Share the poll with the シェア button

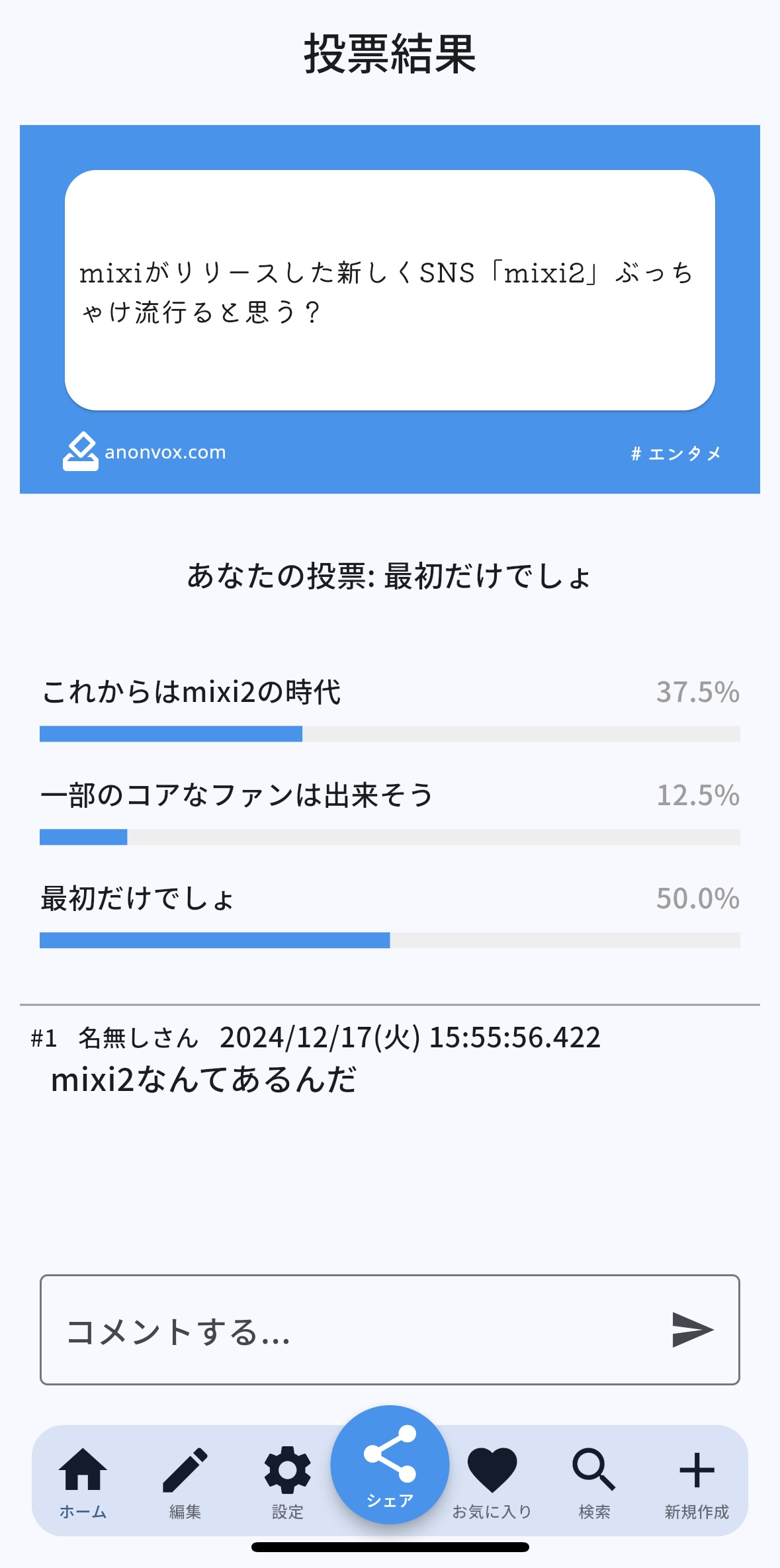pos(390,1463)
